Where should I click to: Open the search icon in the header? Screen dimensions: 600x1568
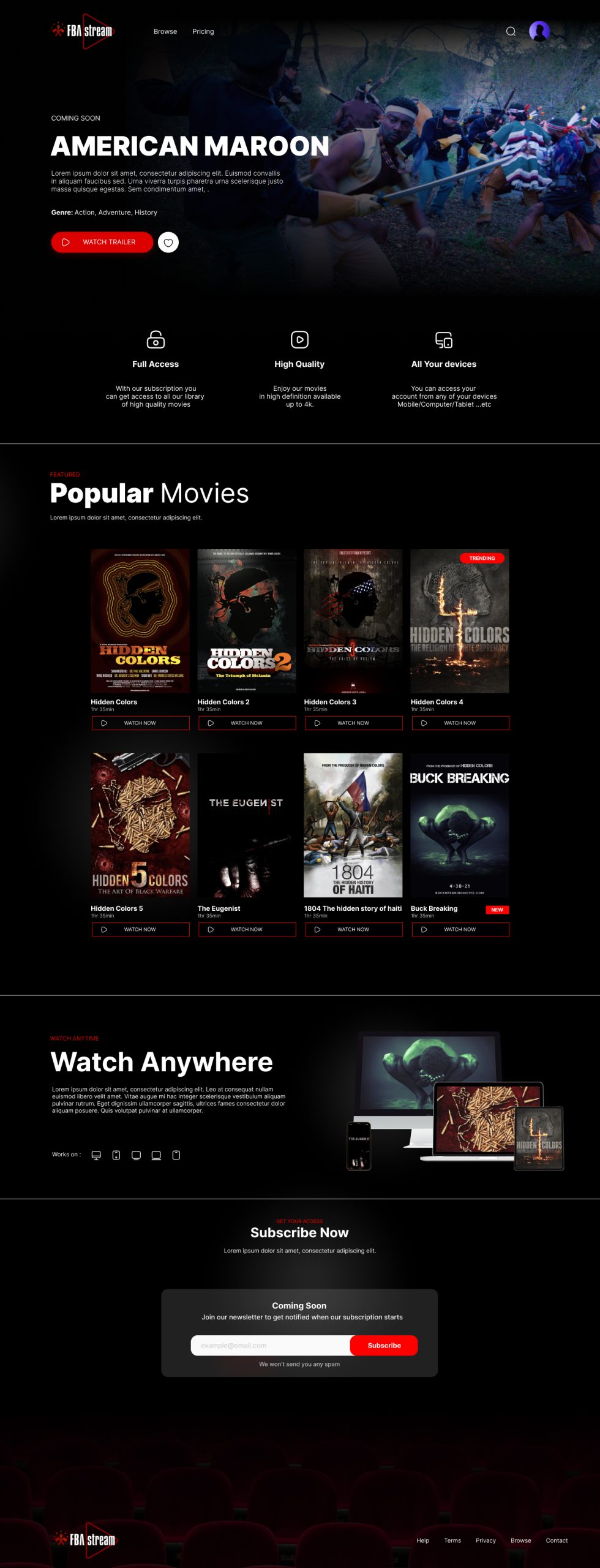click(511, 31)
